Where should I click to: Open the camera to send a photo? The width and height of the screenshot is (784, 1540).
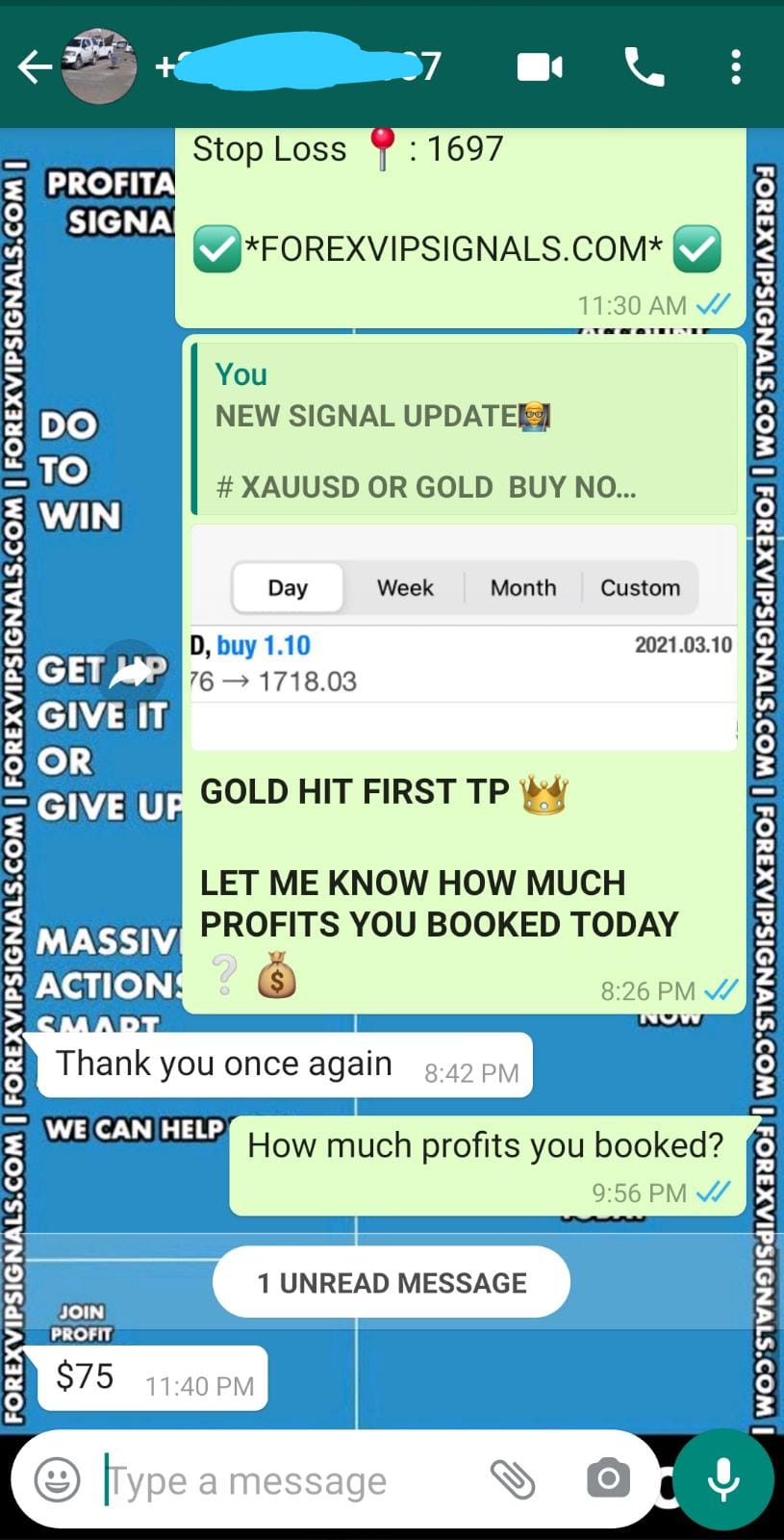[x=608, y=1478]
